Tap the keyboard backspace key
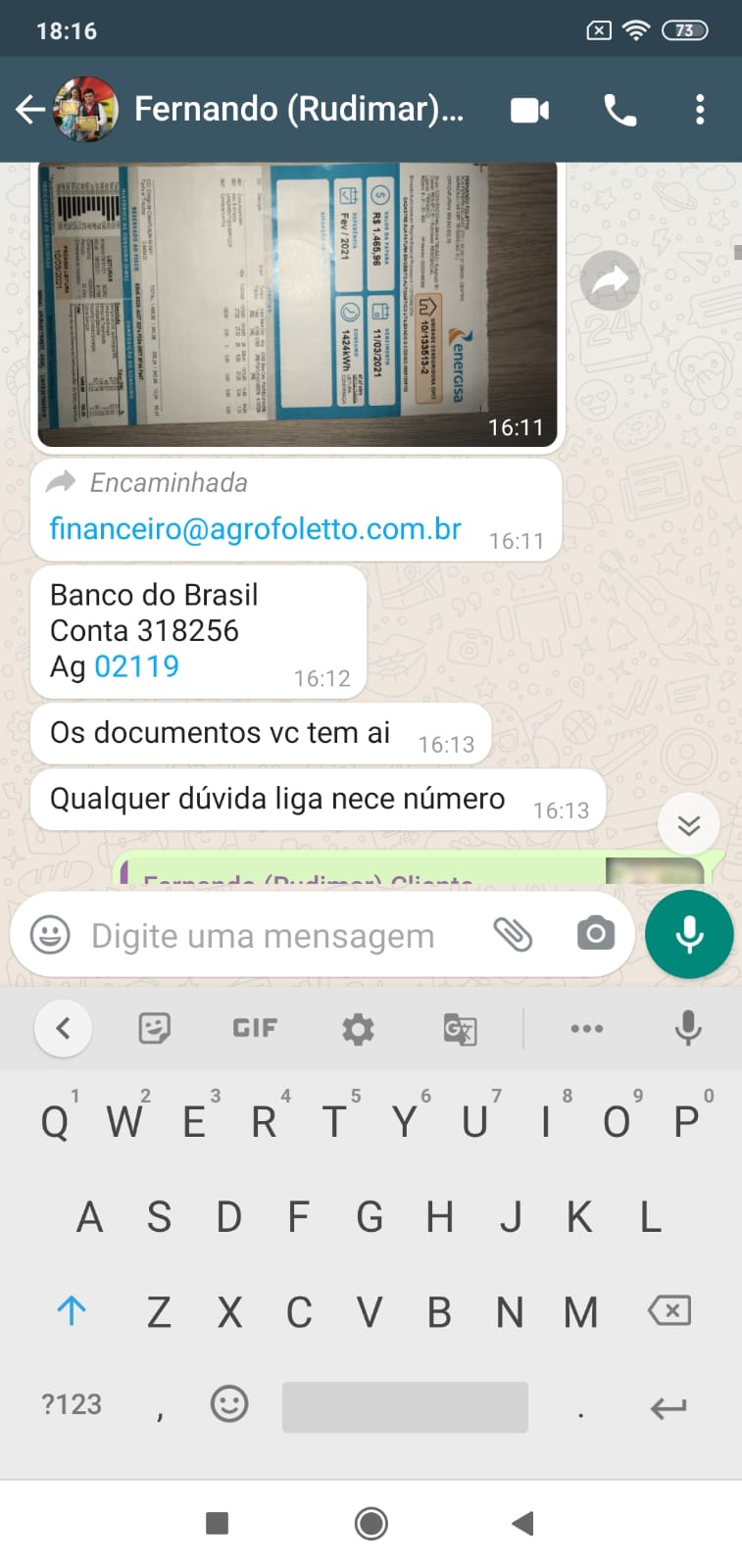 [x=669, y=1311]
